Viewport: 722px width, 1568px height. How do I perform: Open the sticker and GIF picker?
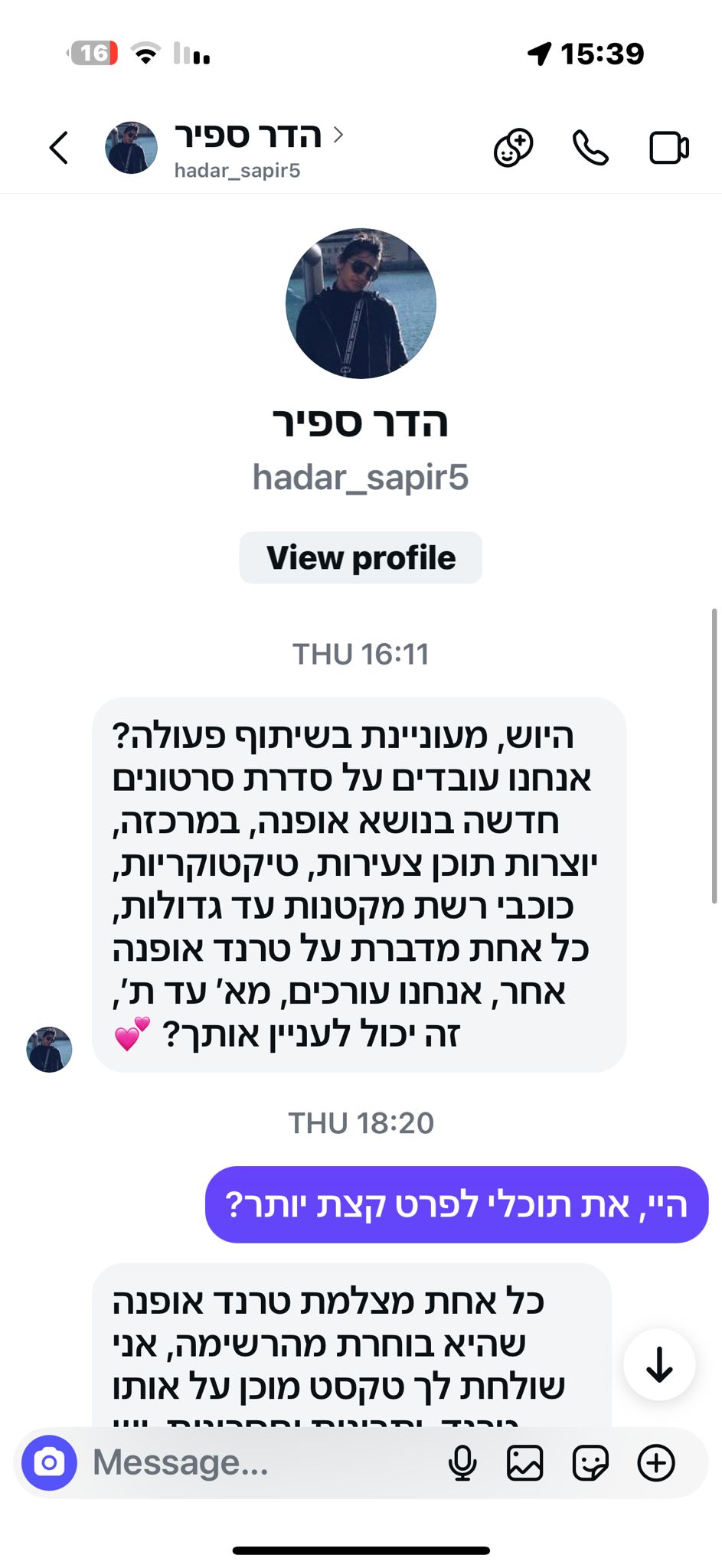[590, 1463]
